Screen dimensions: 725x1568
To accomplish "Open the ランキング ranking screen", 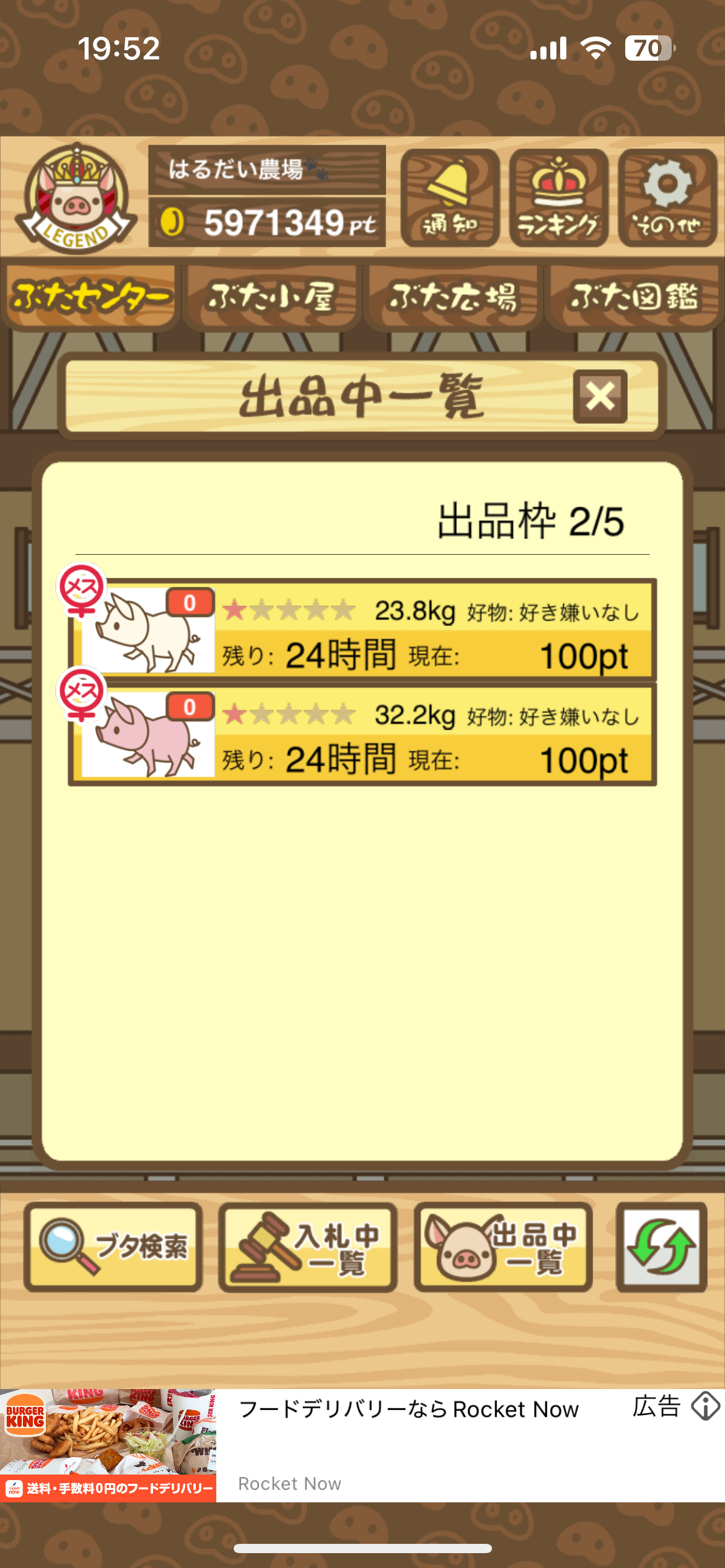I will click(x=558, y=198).
